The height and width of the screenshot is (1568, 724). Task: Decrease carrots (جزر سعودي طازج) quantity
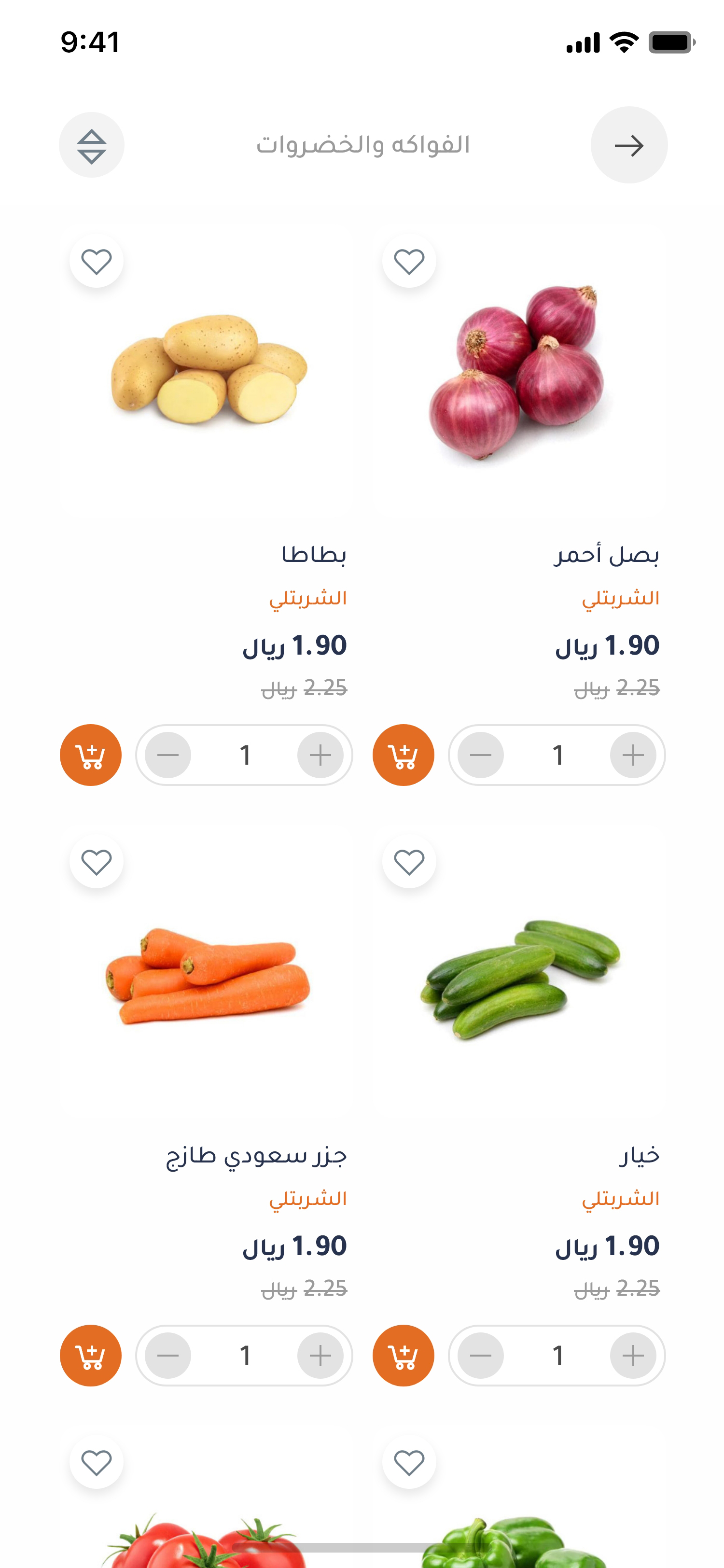[x=168, y=1355]
